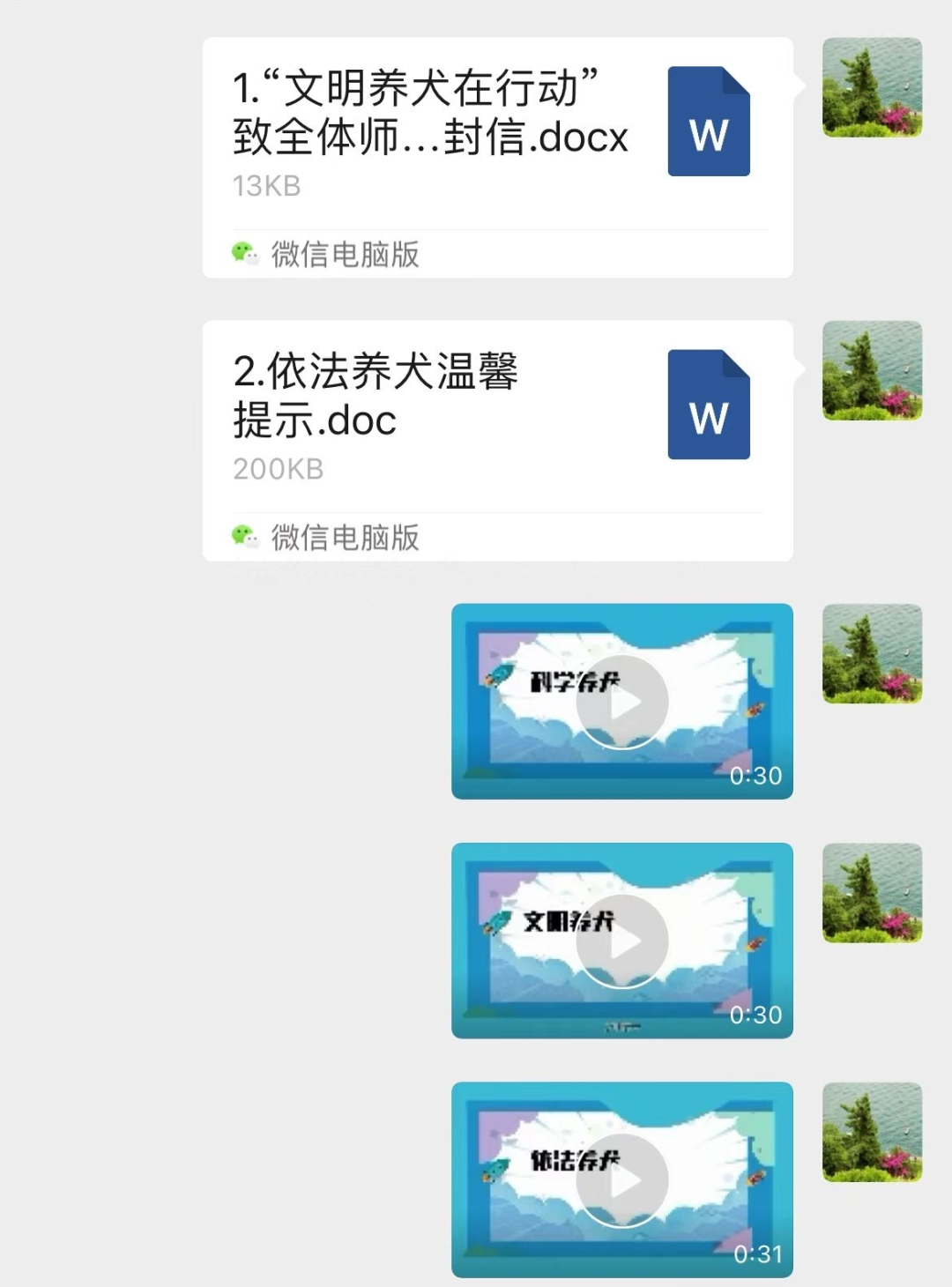Screen dimensions: 952x1287
Task: Play the 科学养犬 video
Action: [x=622, y=703]
